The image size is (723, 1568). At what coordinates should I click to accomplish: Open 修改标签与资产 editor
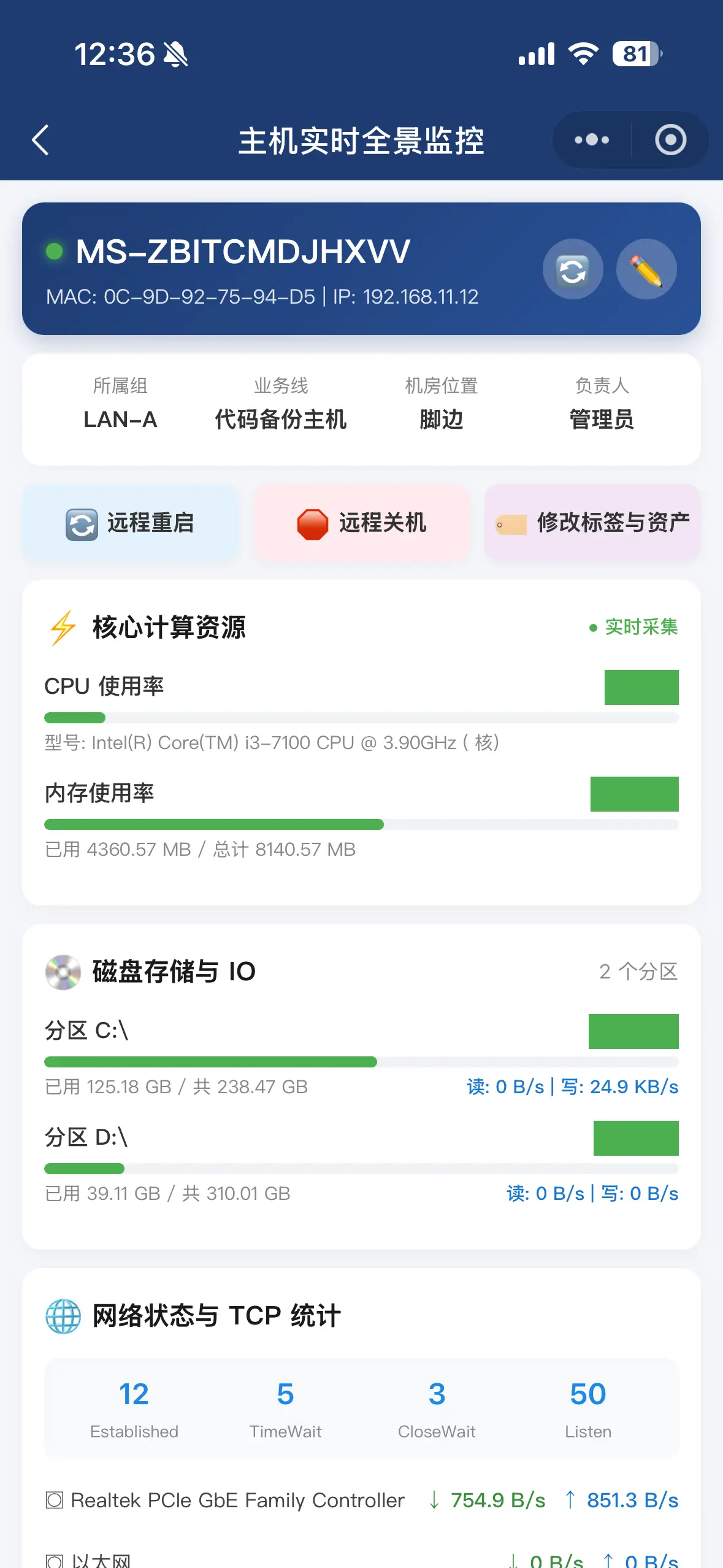(x=592, y=523)
